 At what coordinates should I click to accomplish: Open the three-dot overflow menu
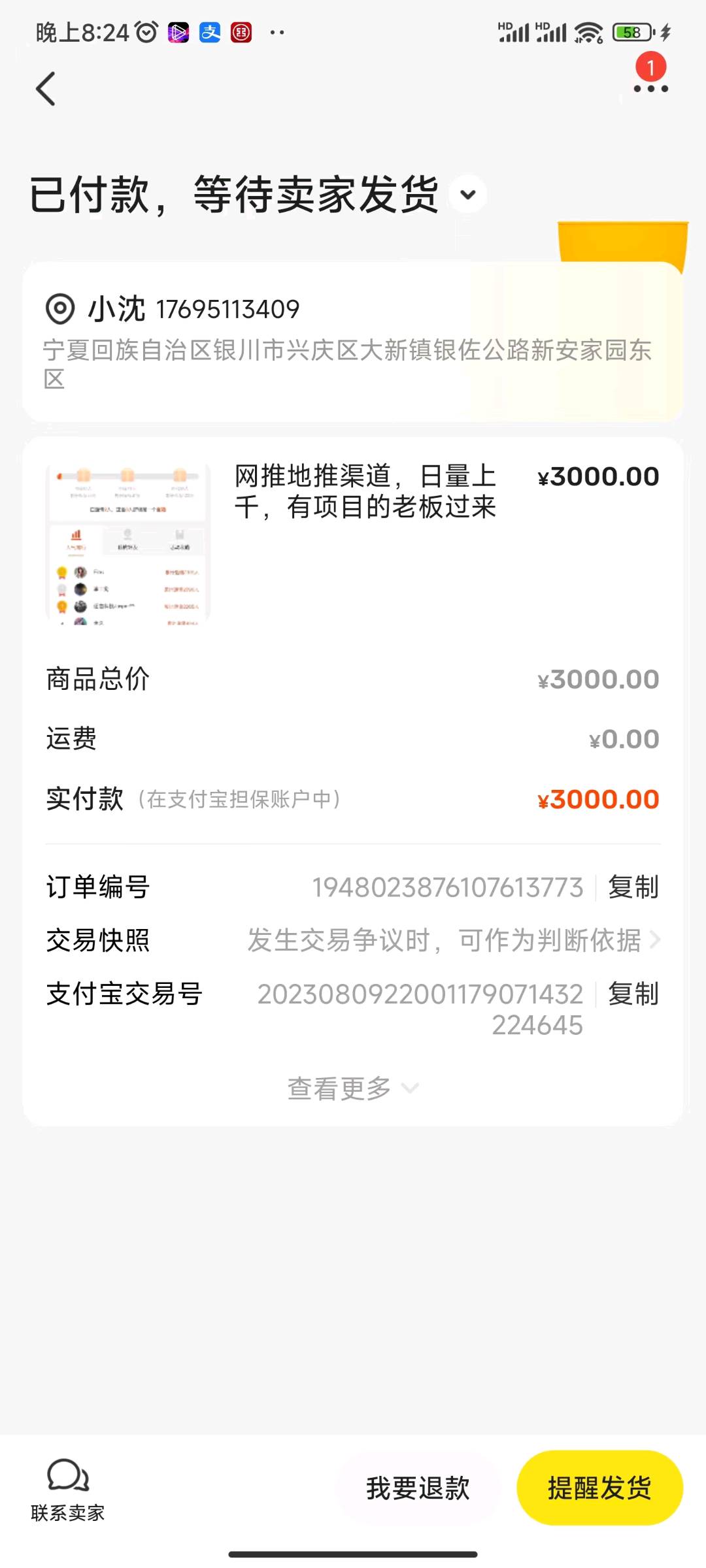pyautogui.click(x=650, y=88)
